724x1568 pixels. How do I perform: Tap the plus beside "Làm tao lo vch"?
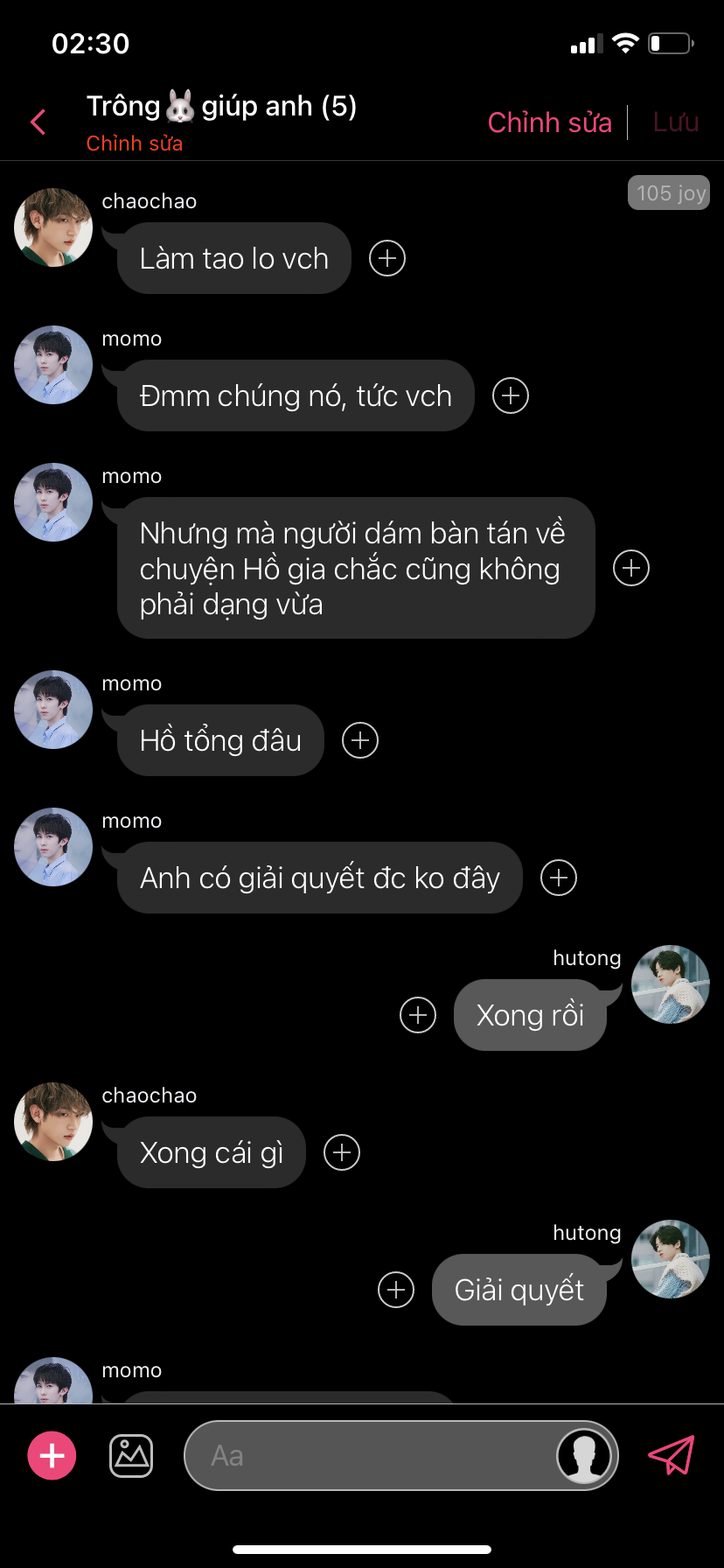tap(387, 258)
